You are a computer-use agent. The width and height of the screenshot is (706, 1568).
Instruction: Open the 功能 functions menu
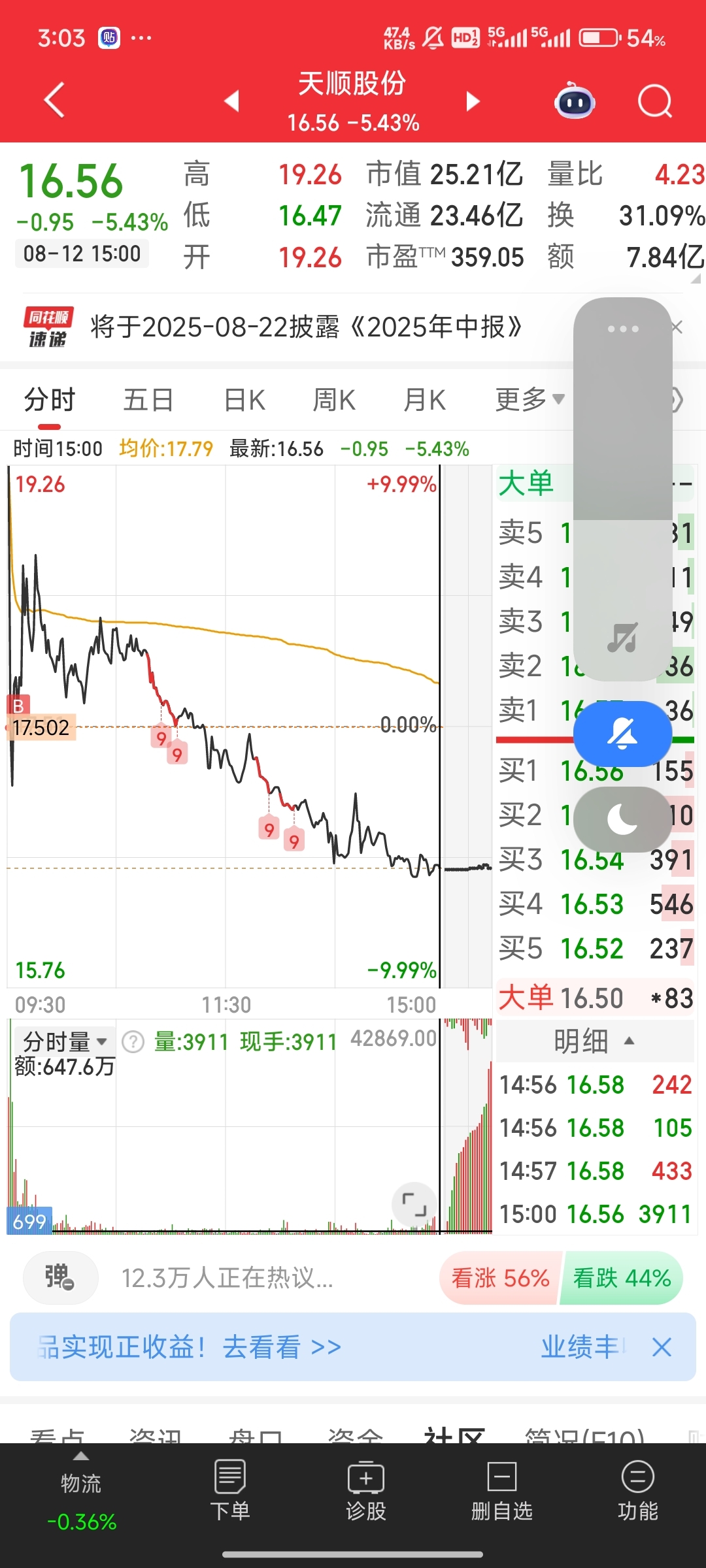point(638,1491)
